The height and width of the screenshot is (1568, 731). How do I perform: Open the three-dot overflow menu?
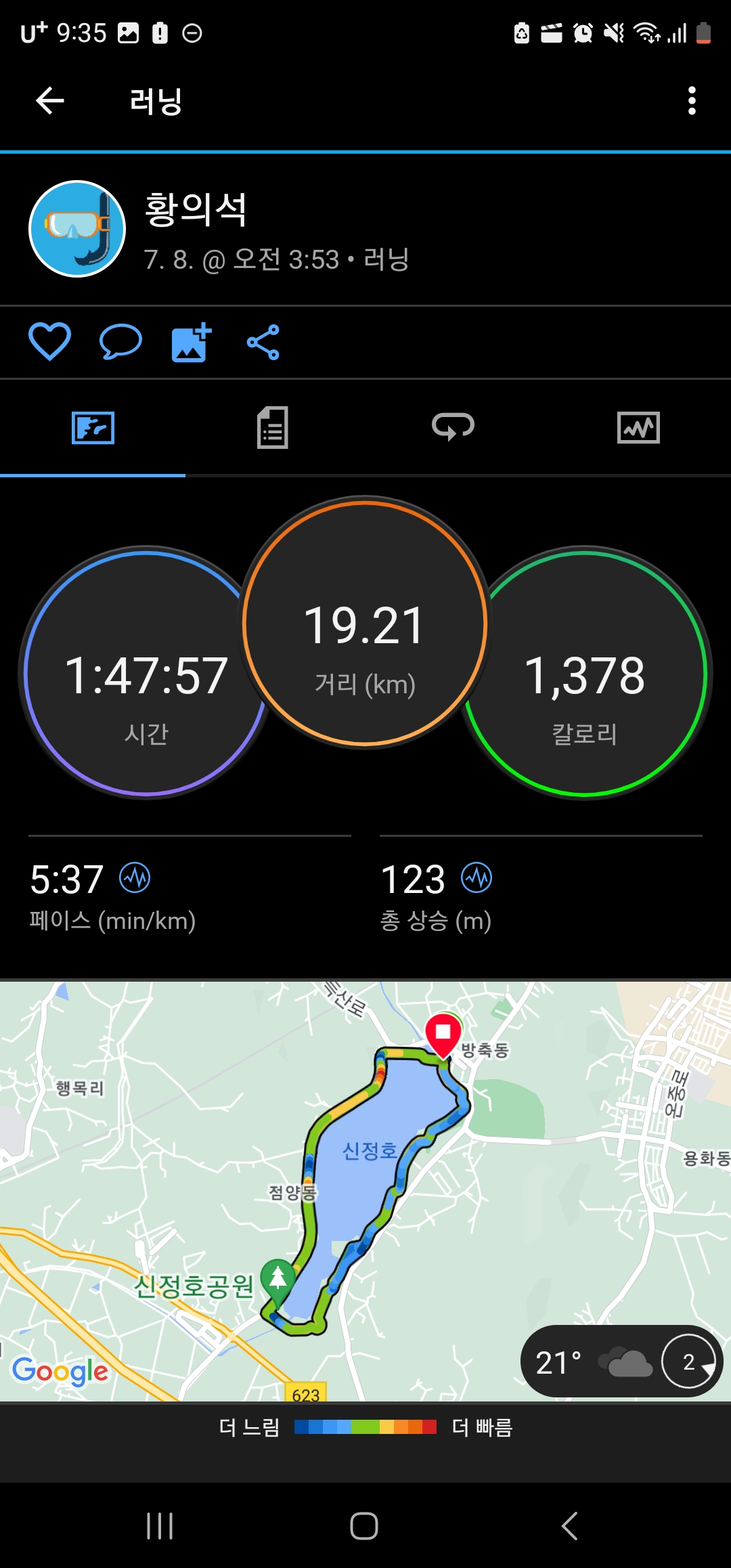[691, 101]
